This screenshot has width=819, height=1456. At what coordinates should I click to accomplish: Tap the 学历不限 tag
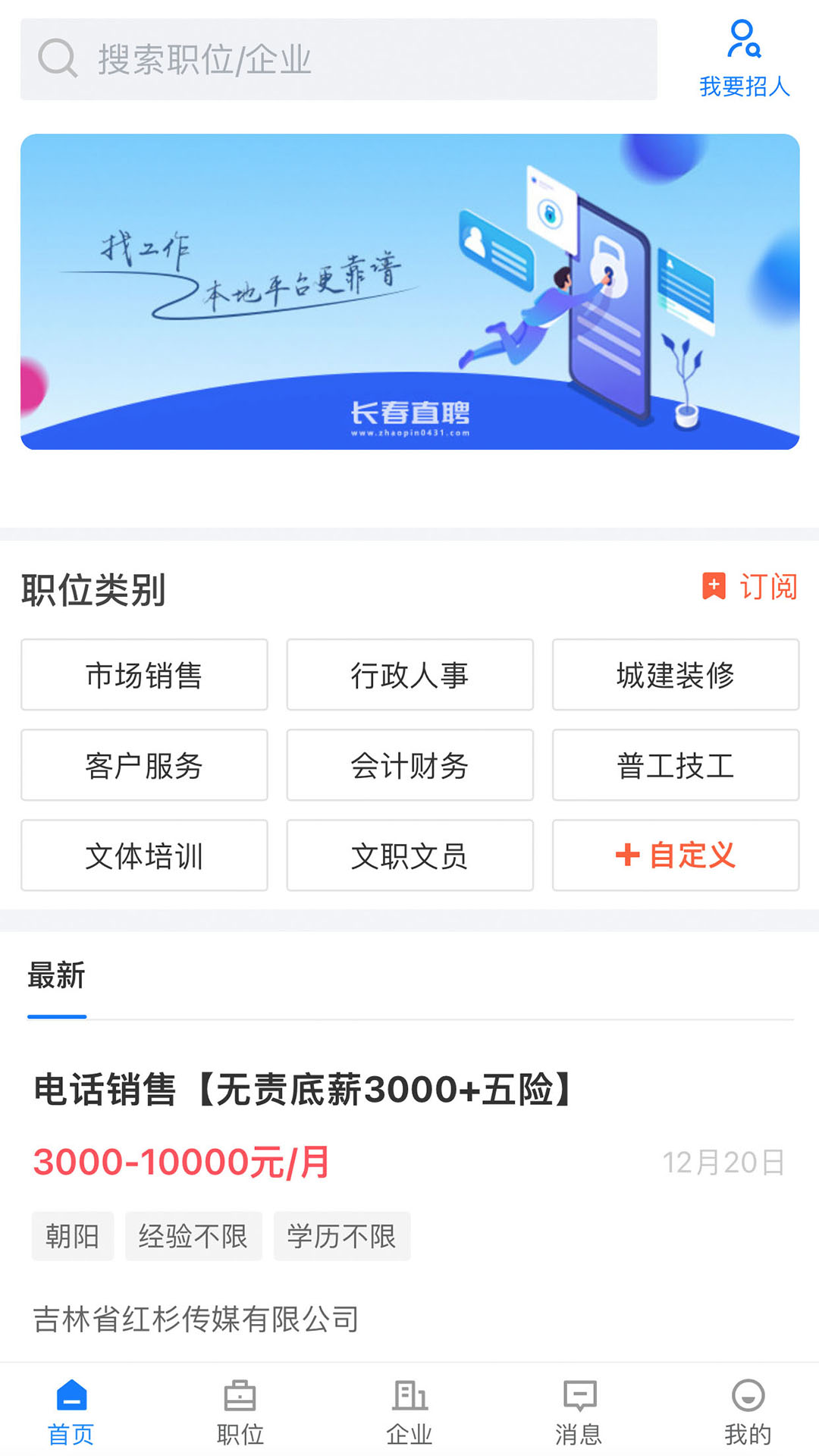[x=343, y=1235]
